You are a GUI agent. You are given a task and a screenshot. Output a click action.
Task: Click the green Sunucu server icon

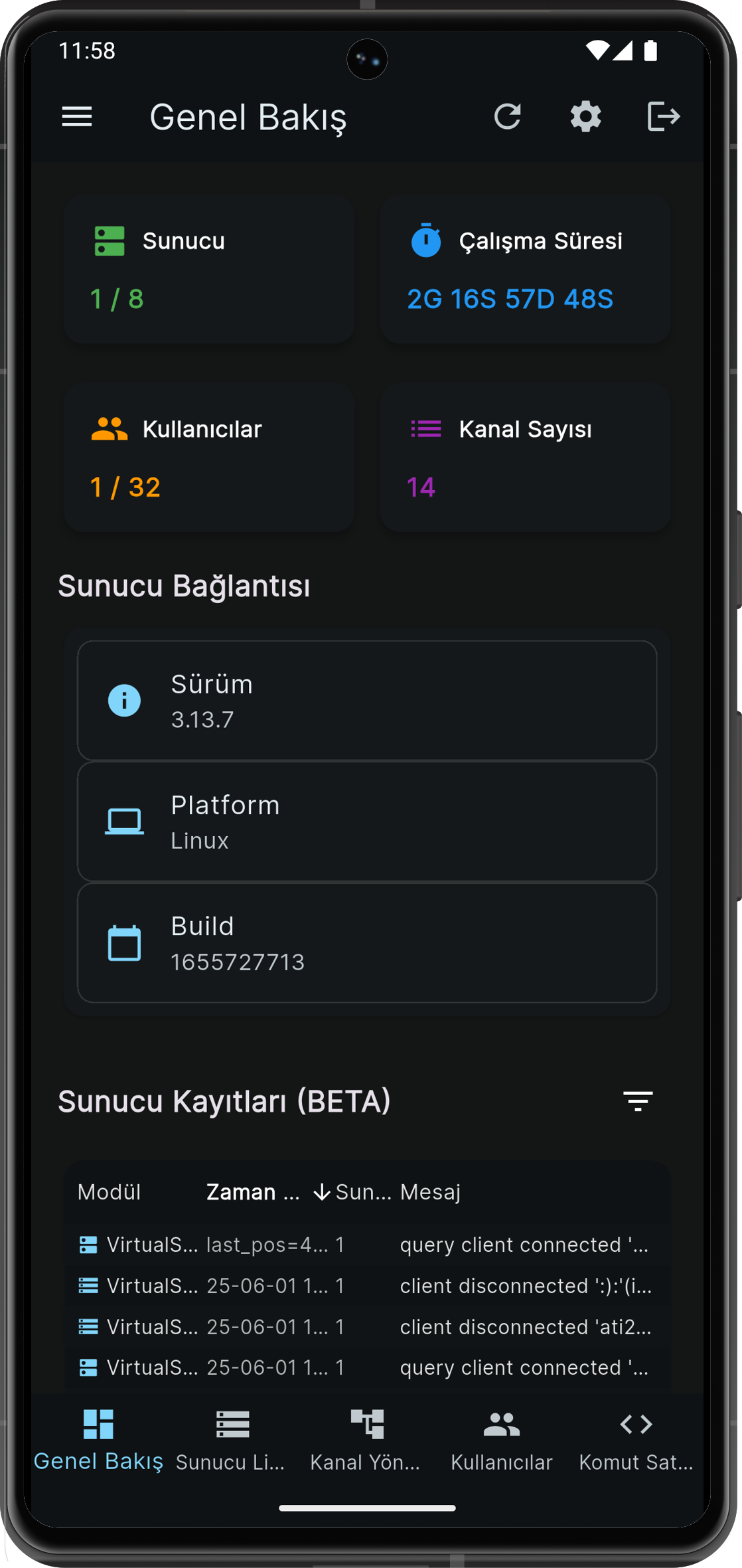pos(110,240)
